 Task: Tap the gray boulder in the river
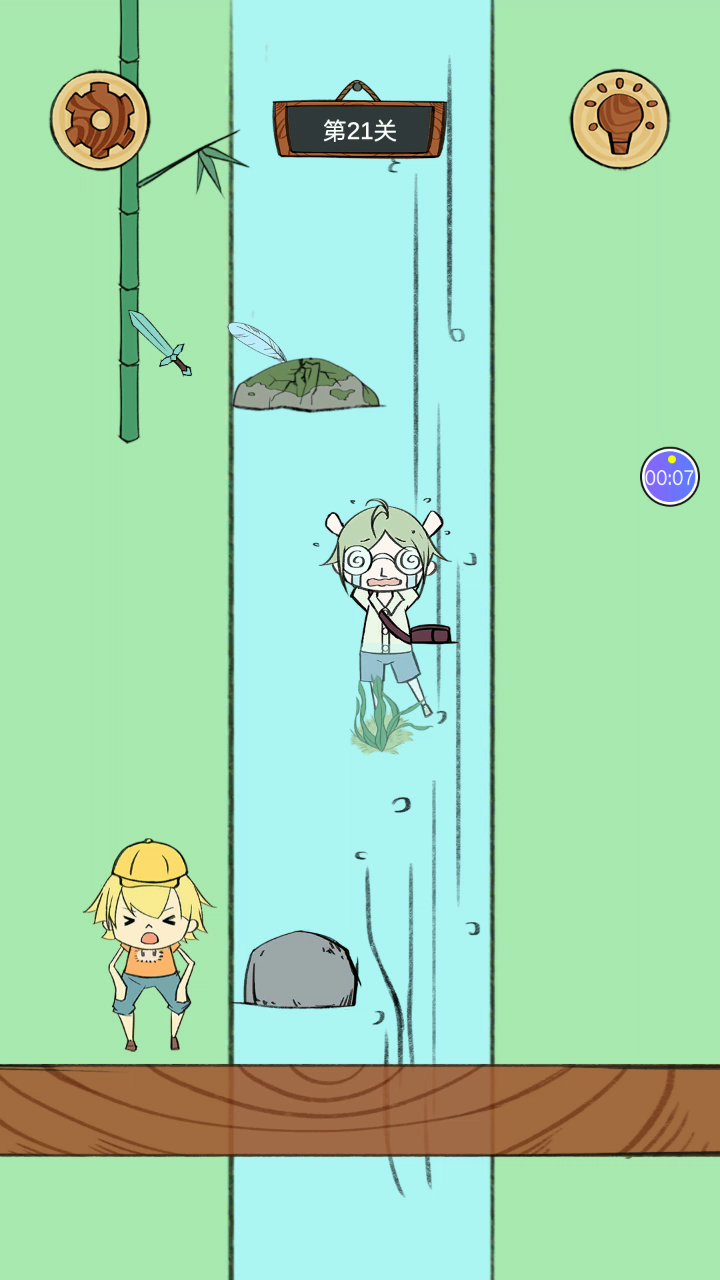coord(301,969)
